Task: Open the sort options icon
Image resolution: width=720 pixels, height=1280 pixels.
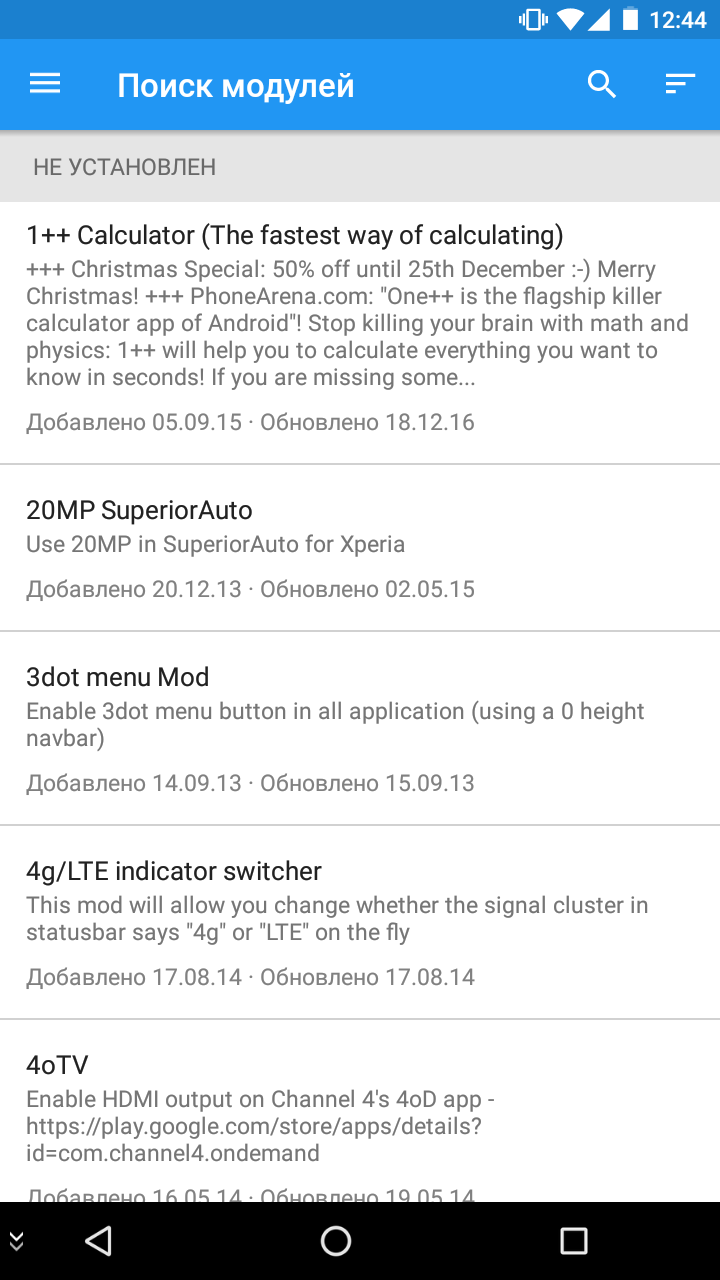Action: (680, 85)
